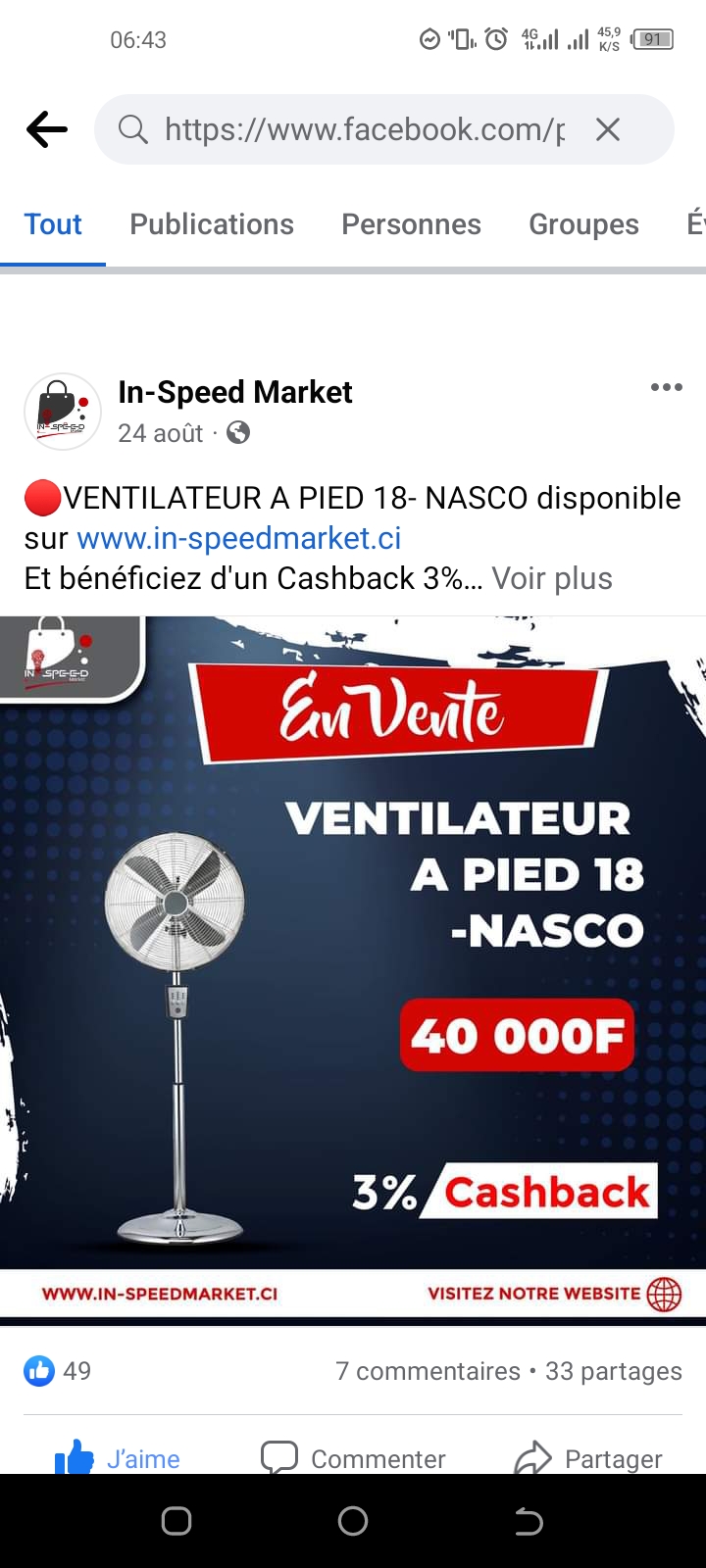Expand the post with Voir plus
The width and height of the screenshot is (706, 1568).
click(552, 578)
